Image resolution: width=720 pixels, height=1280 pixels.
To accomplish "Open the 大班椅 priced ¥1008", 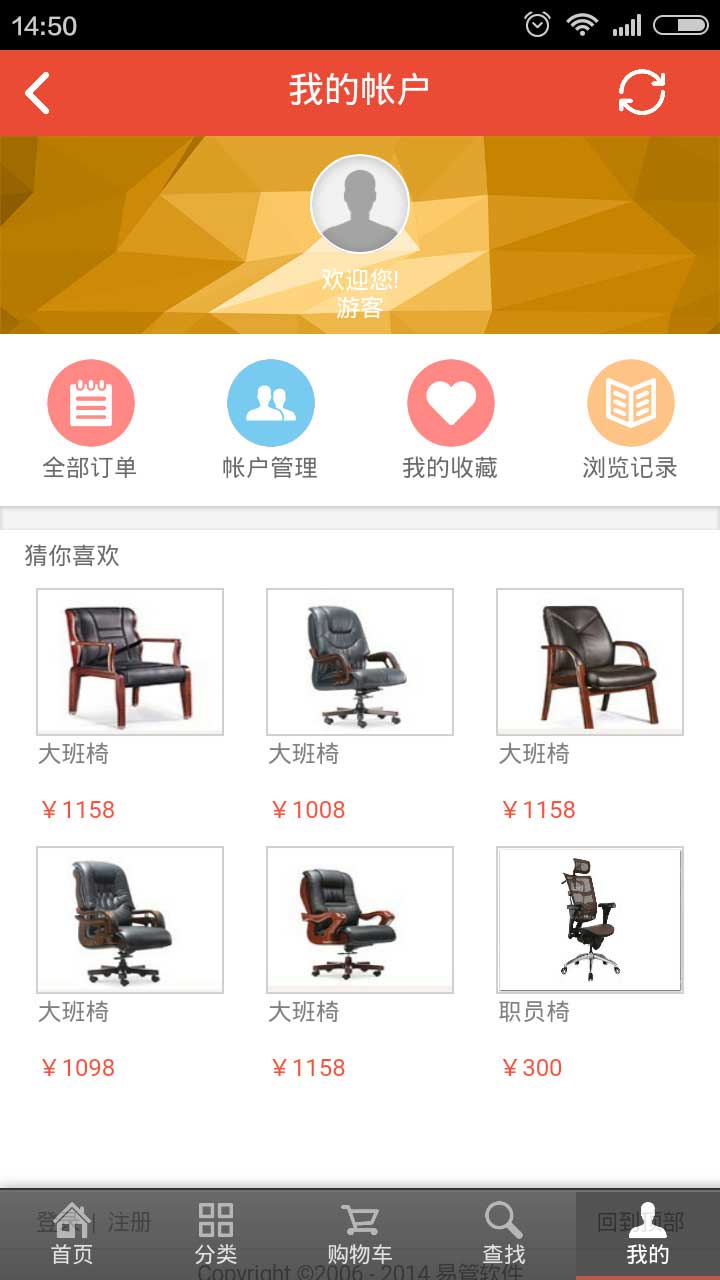I will [x=360, y=662].
